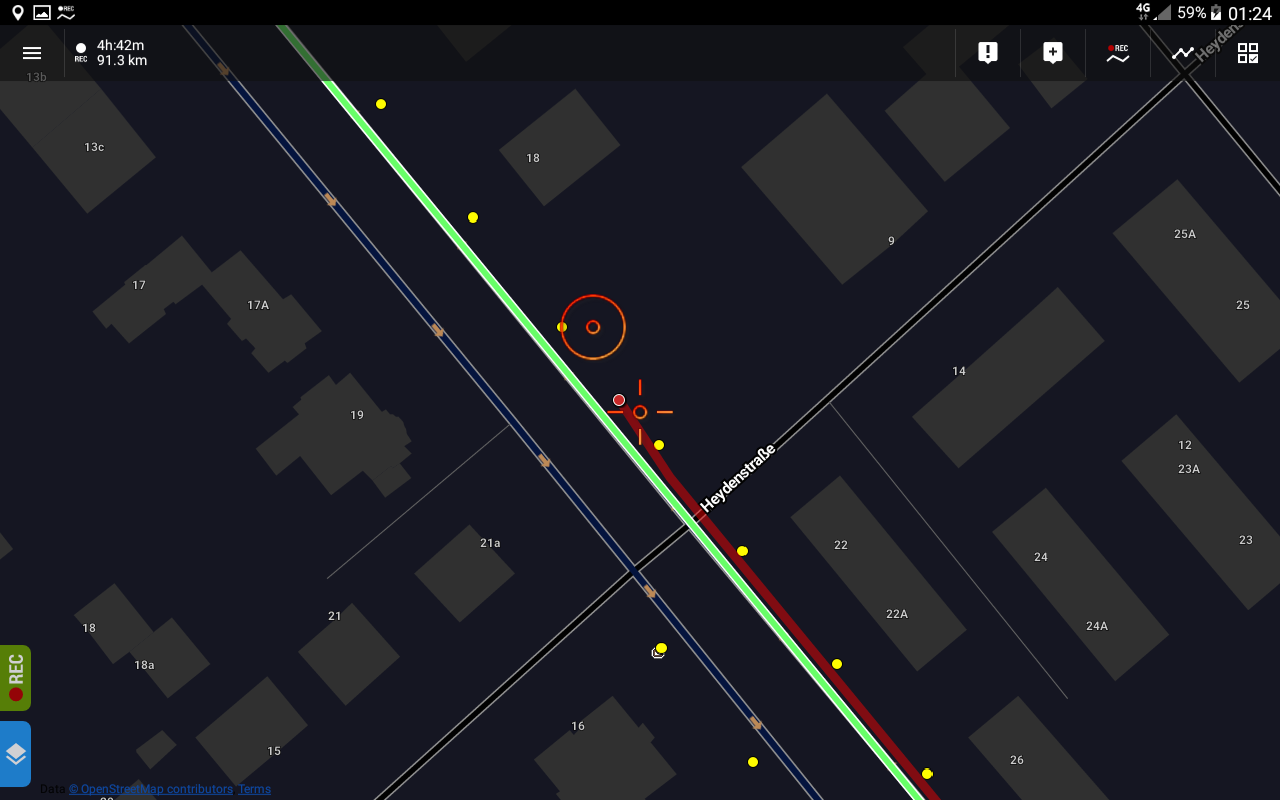
Task: Open the blue map layers side tab
Action: coord(15,753)
